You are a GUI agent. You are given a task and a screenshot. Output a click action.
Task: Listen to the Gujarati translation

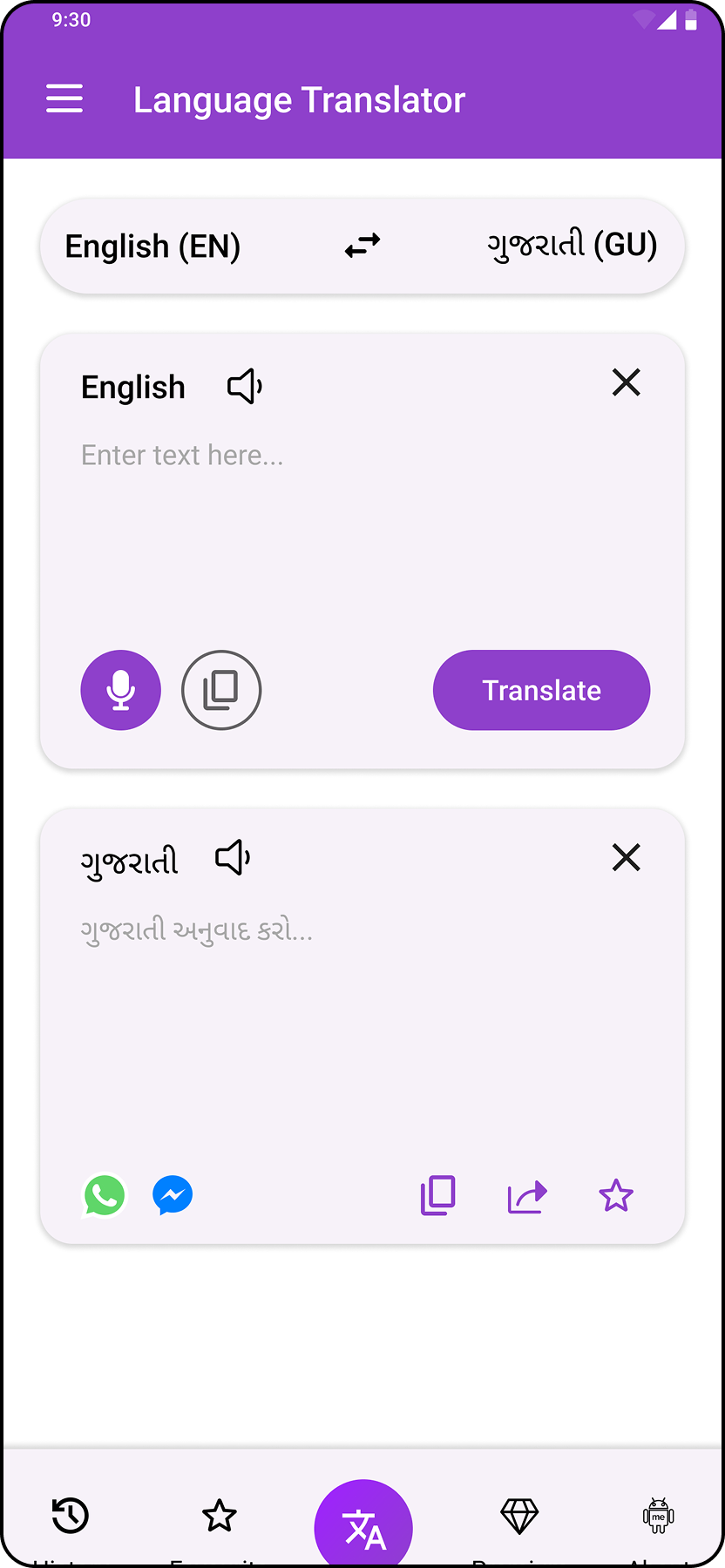[233, 858]
